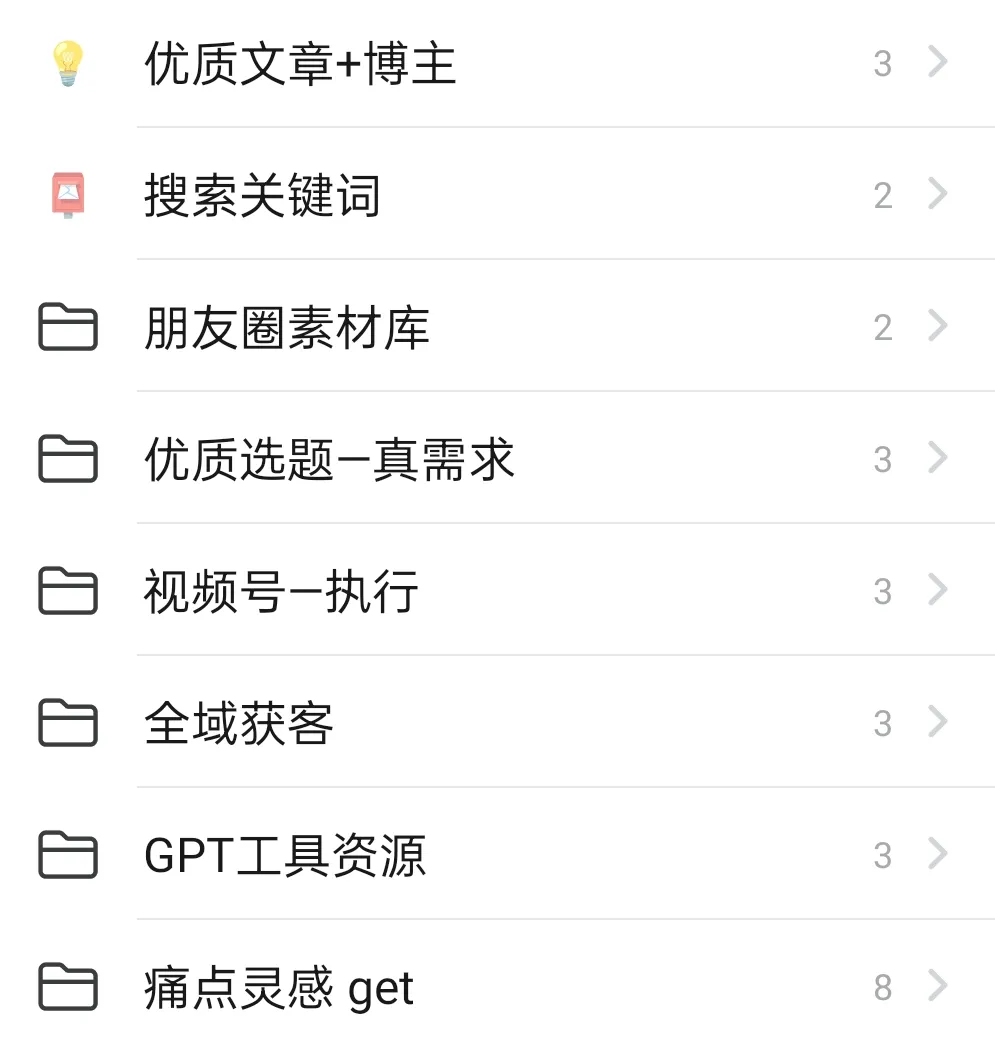The image size is (995, 1044).
Task: Open the 优质文章+博主 folder
Action: coord(300,64)
